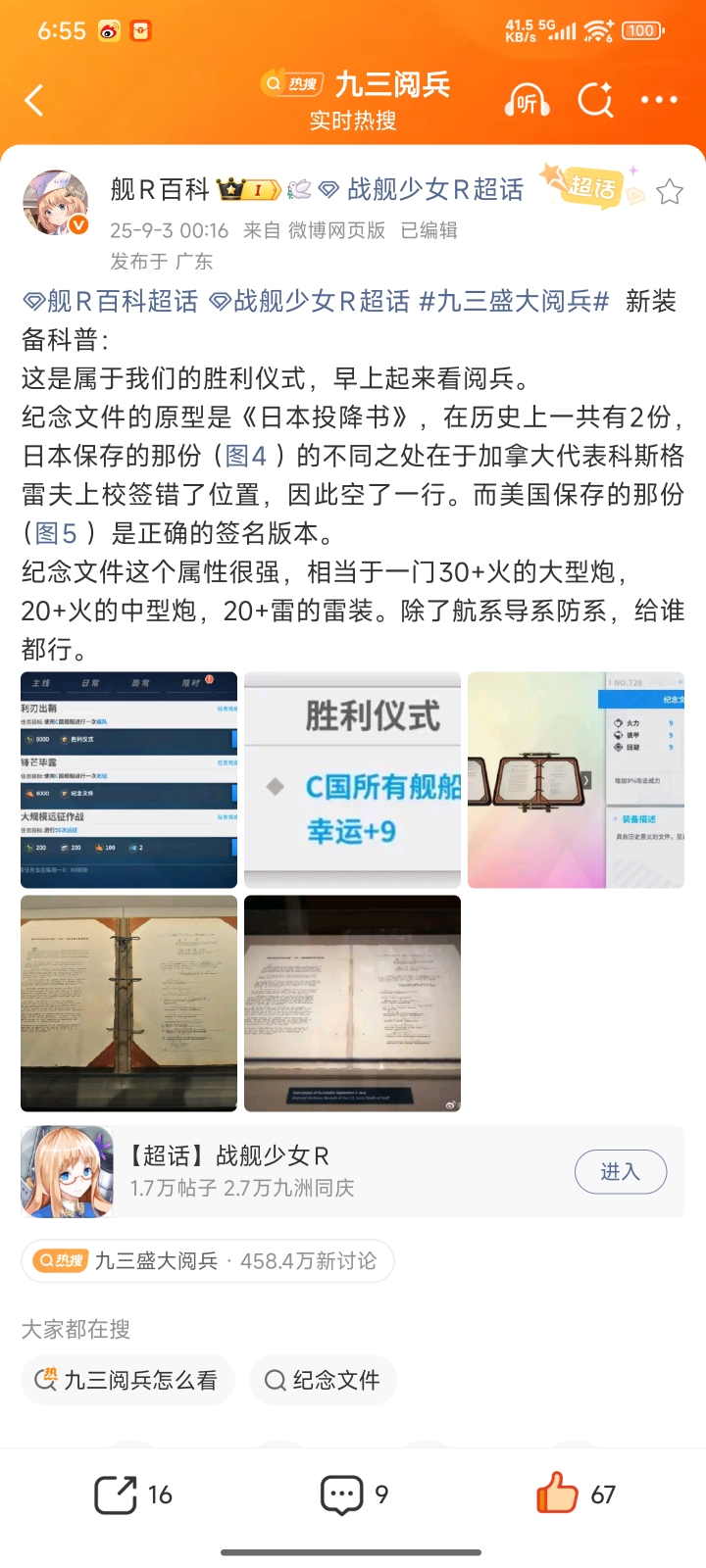706x1568 pixels.
Task: Tap 进入 to enter 战舰少女R super topic
Action: (x=620, y=1172)
